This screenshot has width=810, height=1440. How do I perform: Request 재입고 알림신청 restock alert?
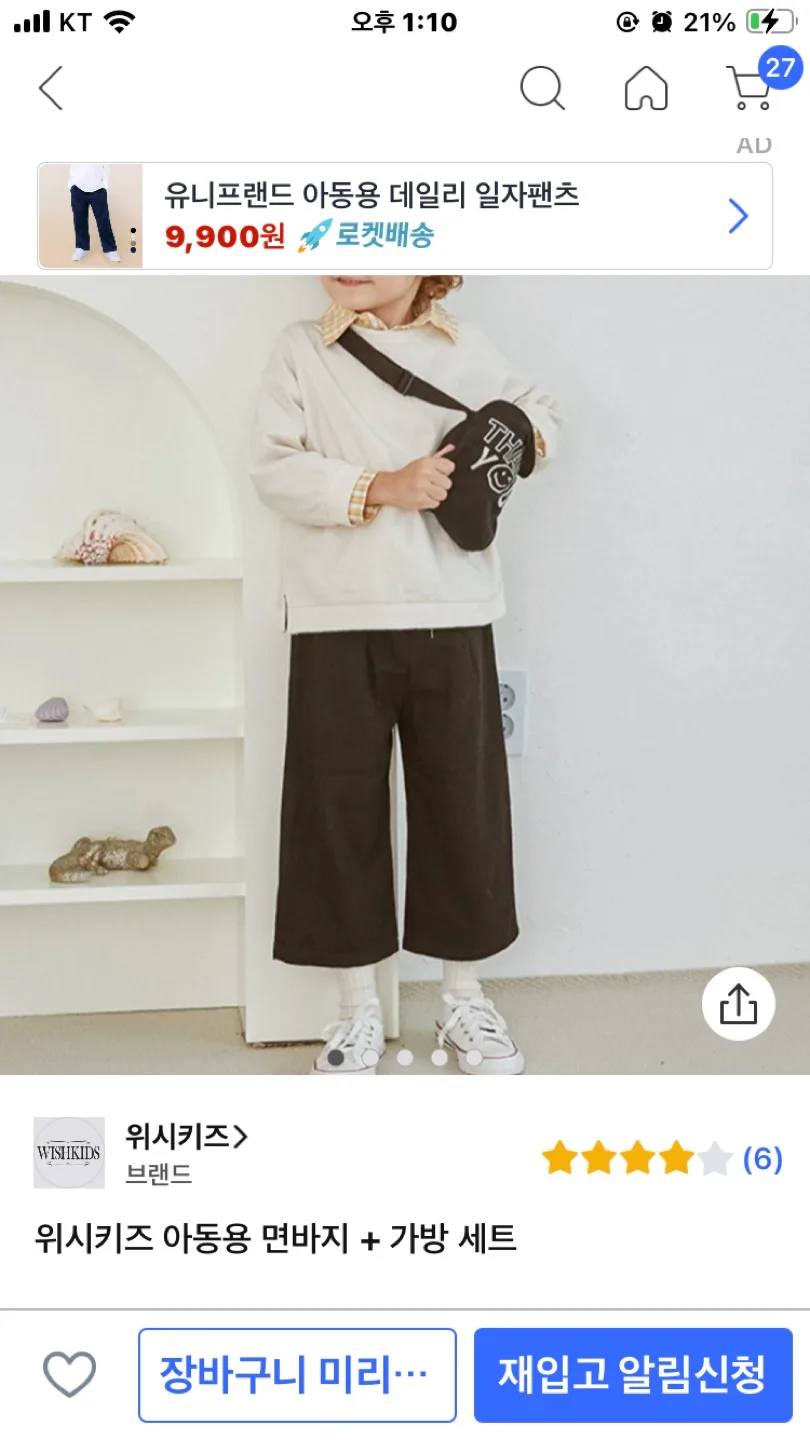[x=632, y=1374]
